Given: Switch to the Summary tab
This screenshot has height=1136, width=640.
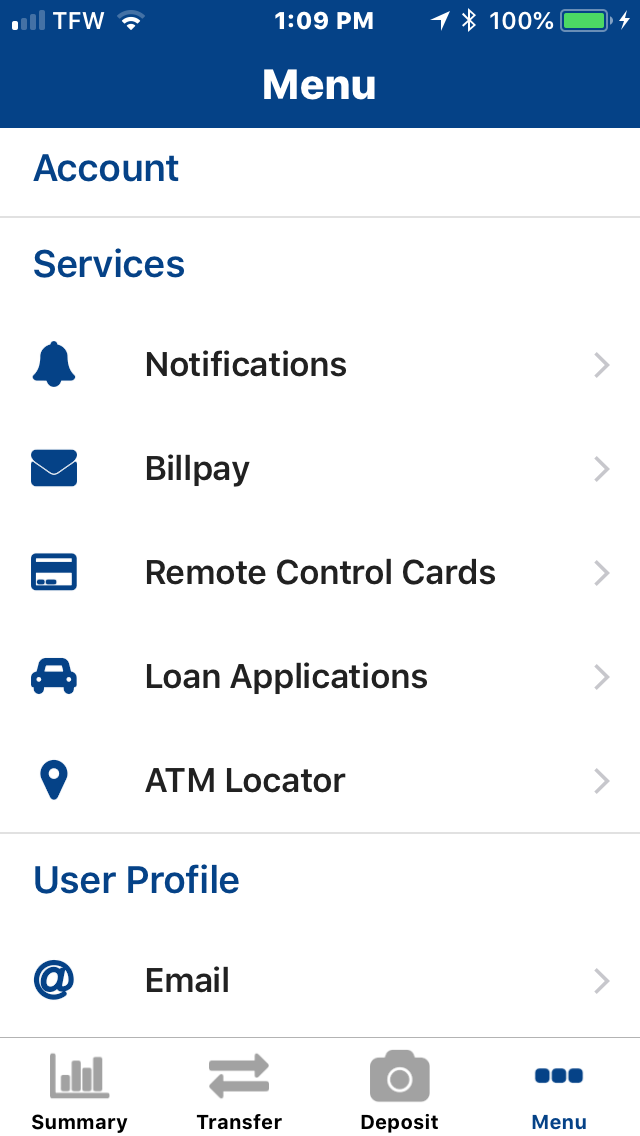Looking at the screenshot, I should point(80,1089).
